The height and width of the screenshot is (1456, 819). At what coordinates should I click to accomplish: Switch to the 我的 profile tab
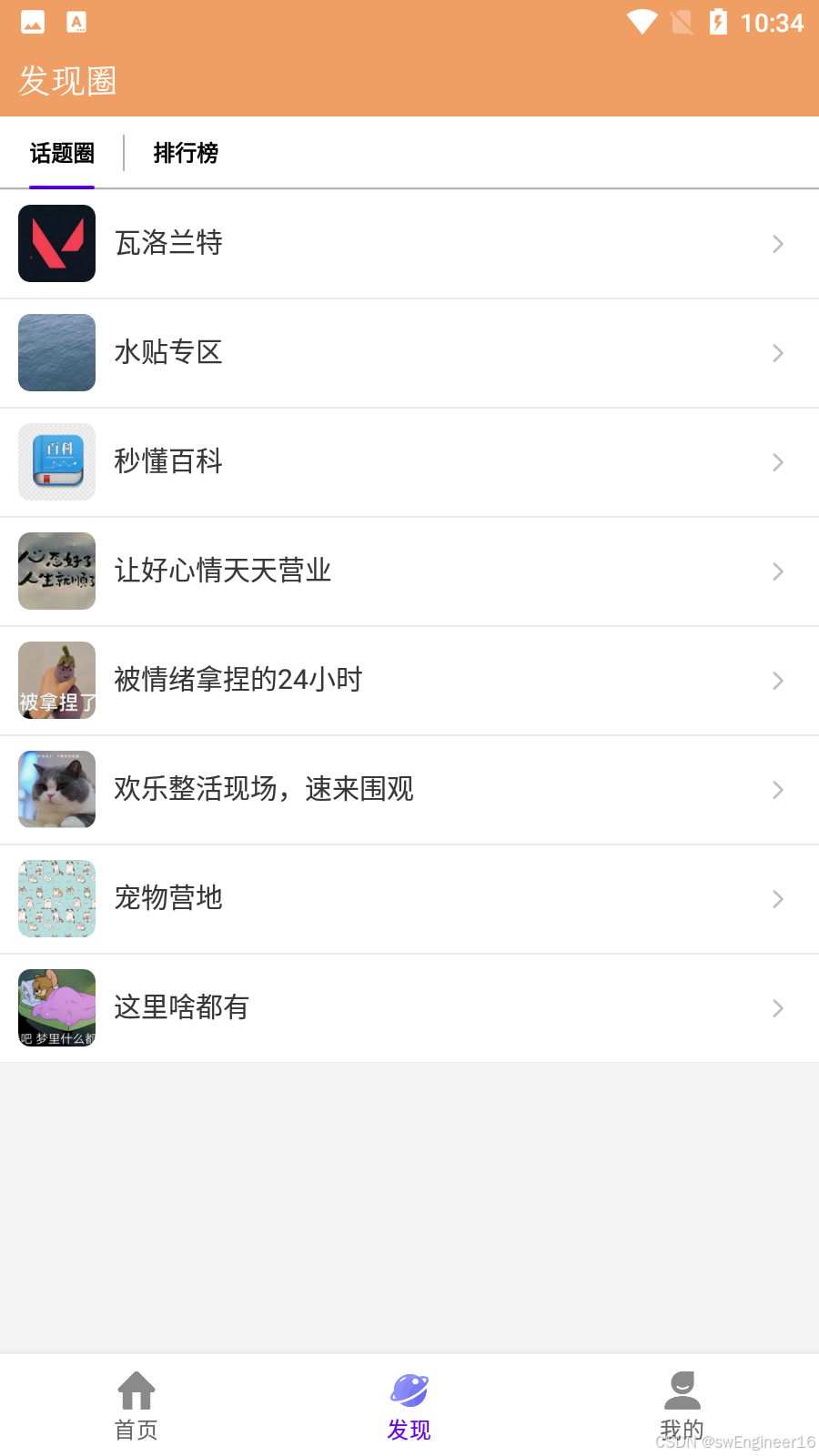(x=682, y=1406)
